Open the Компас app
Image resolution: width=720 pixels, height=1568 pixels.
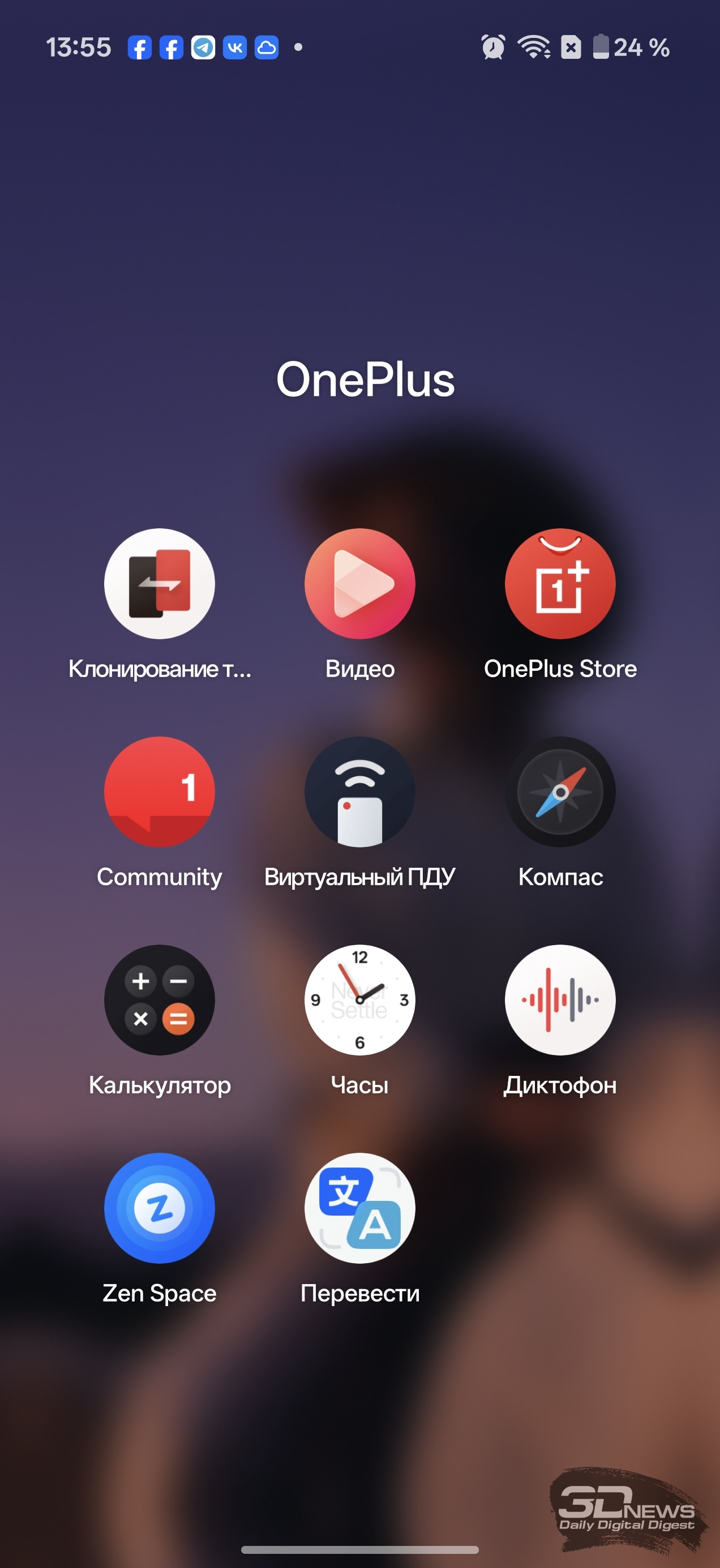[x=560, y=791]
